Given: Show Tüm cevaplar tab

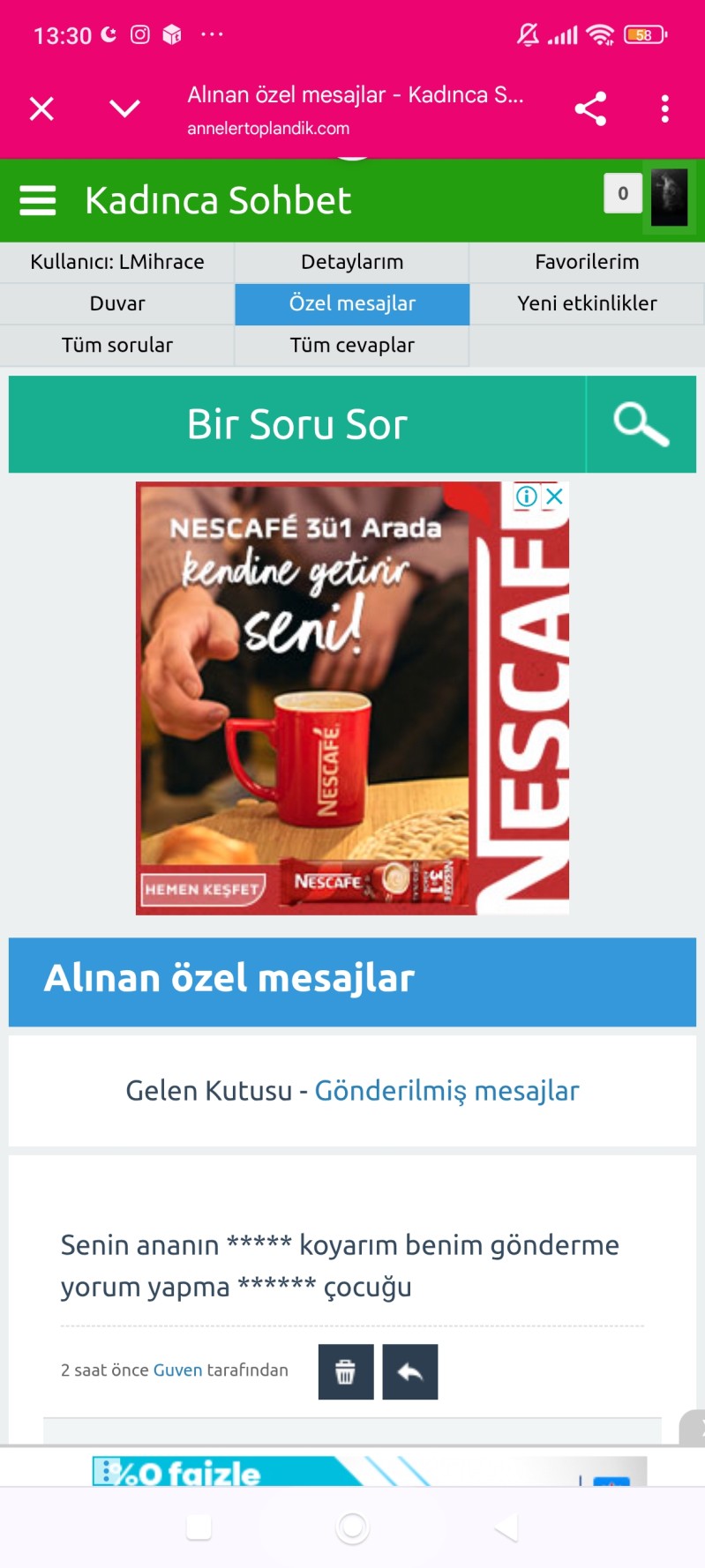Looking at the screenshot, I should click(352, 345).
